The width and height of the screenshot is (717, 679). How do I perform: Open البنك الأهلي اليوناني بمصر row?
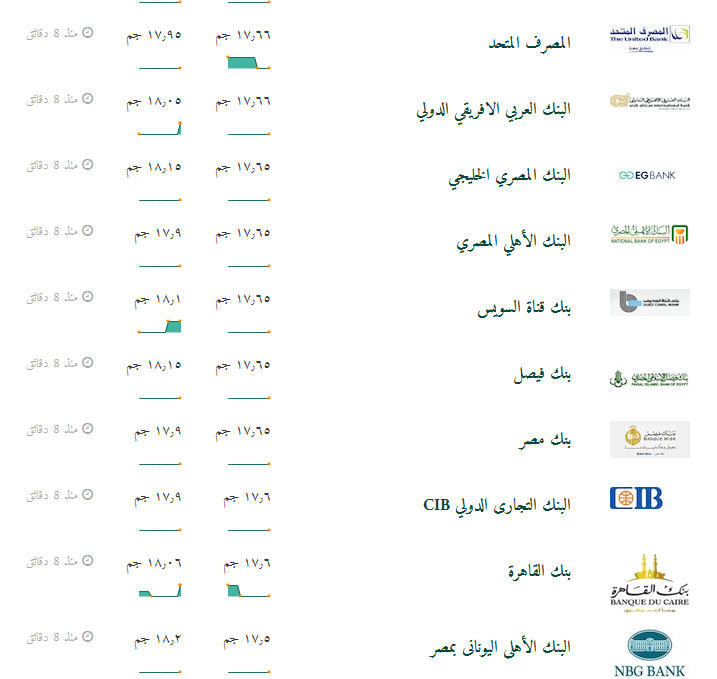click(499, 648)
